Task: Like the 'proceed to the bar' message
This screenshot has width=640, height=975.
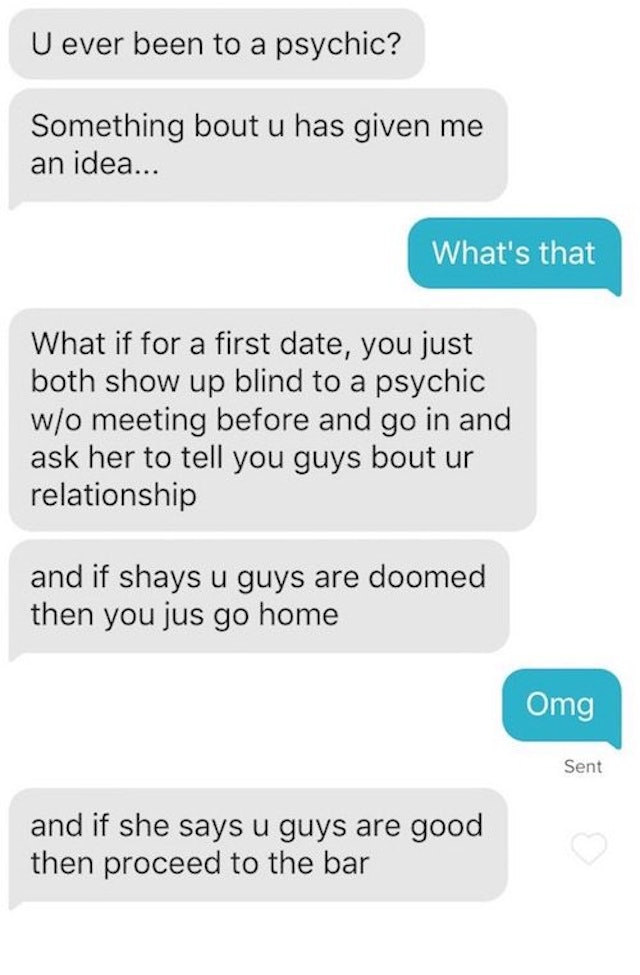Action: pyautogui.click(x=588, y=849)
